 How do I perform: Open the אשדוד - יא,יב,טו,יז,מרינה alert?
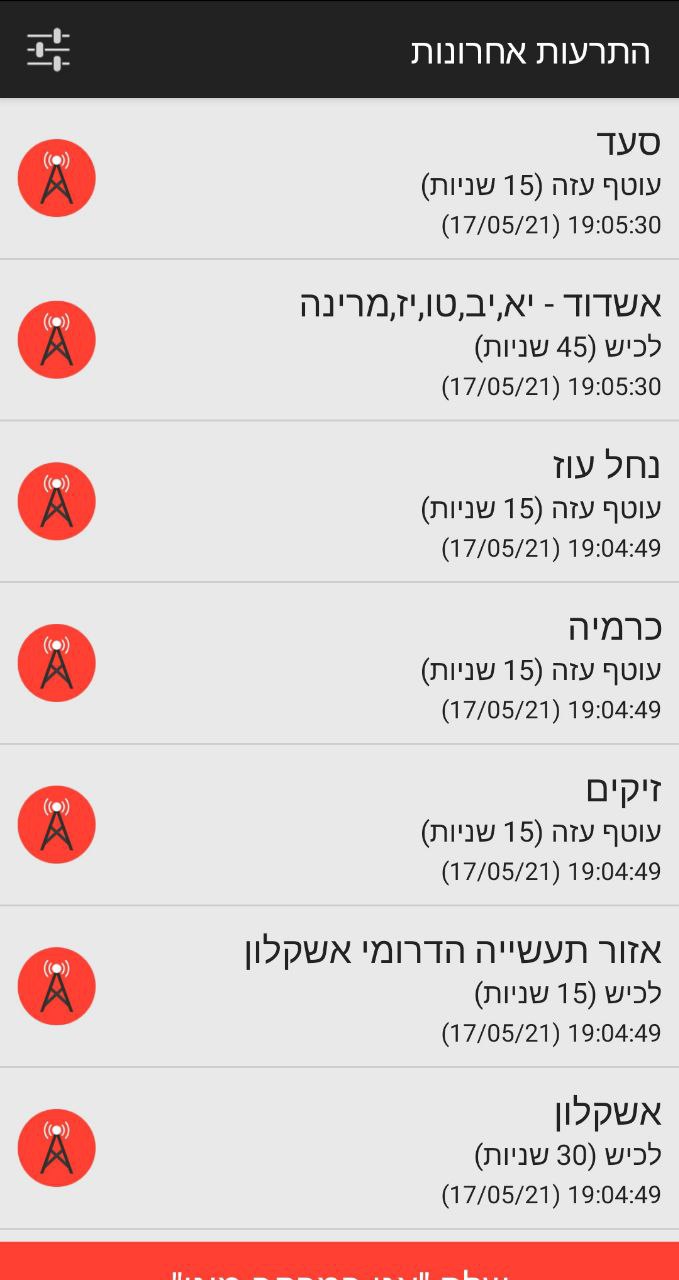[x=339, y=340]
